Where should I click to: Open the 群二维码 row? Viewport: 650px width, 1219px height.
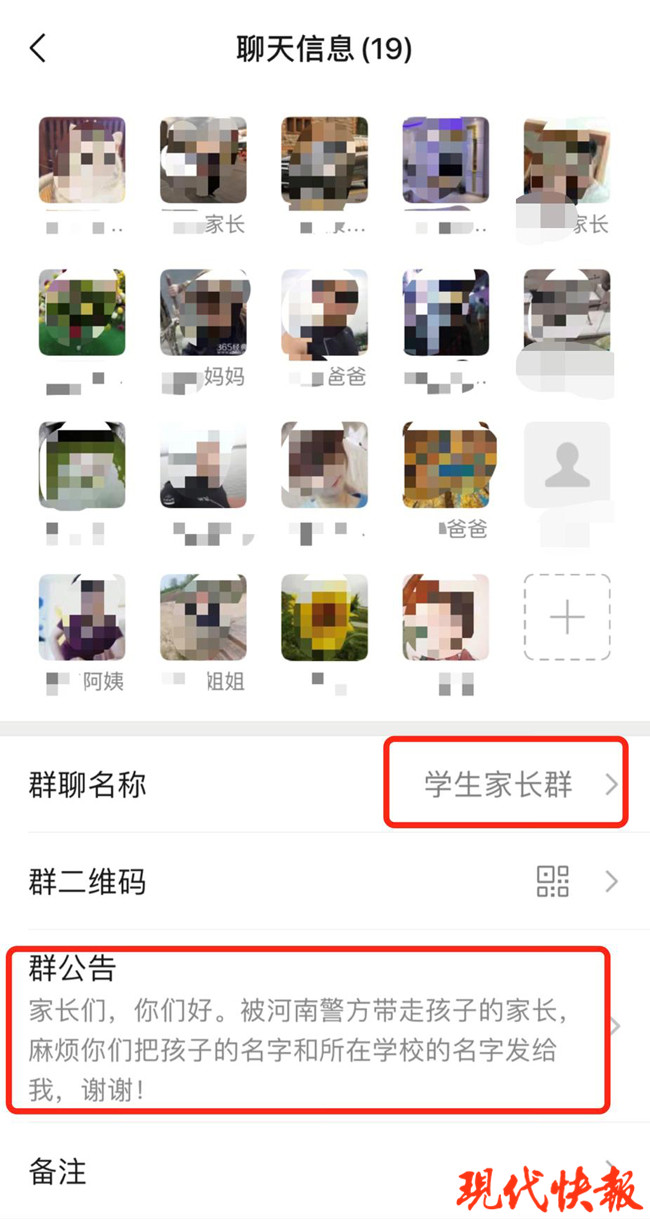(x=325, y=881)
